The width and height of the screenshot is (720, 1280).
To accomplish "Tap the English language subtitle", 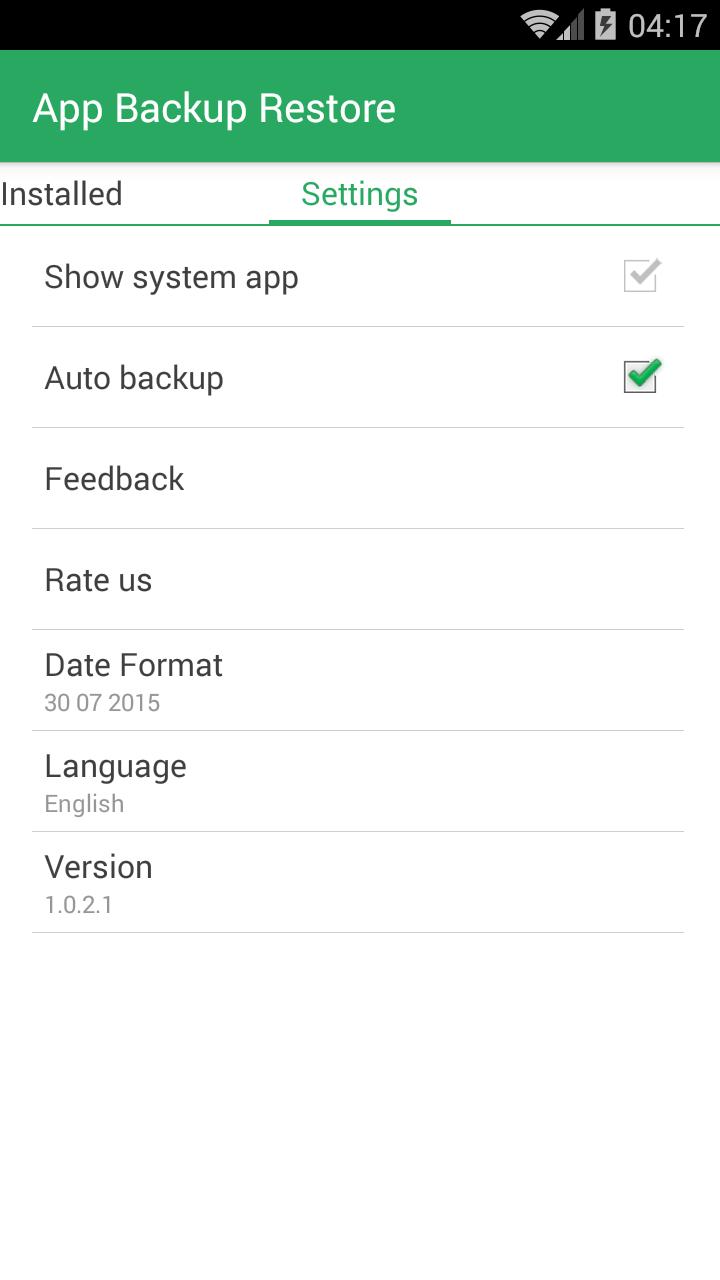I will 83,803.
